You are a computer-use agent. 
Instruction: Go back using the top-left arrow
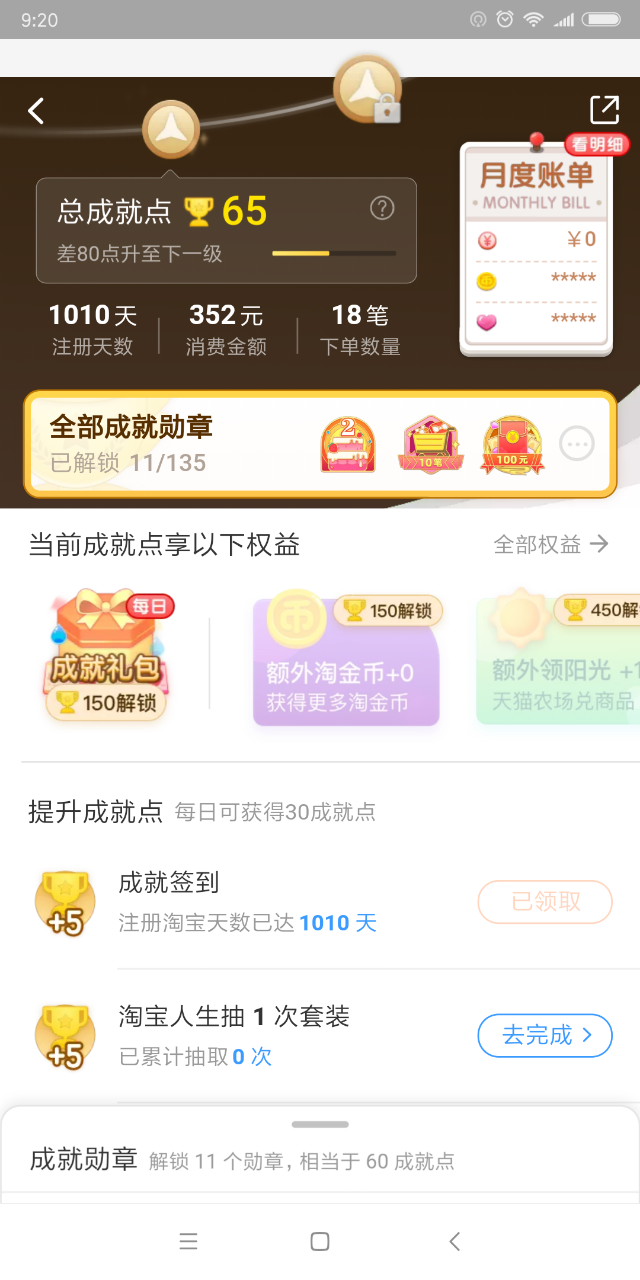point(37,110)
